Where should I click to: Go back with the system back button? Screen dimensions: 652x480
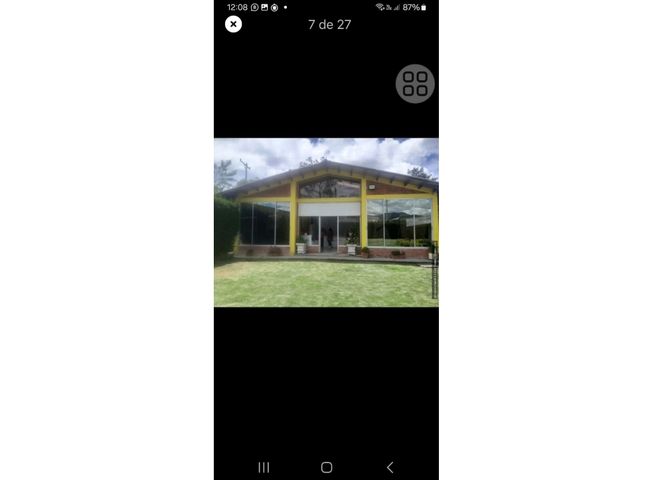pos(389,467)
